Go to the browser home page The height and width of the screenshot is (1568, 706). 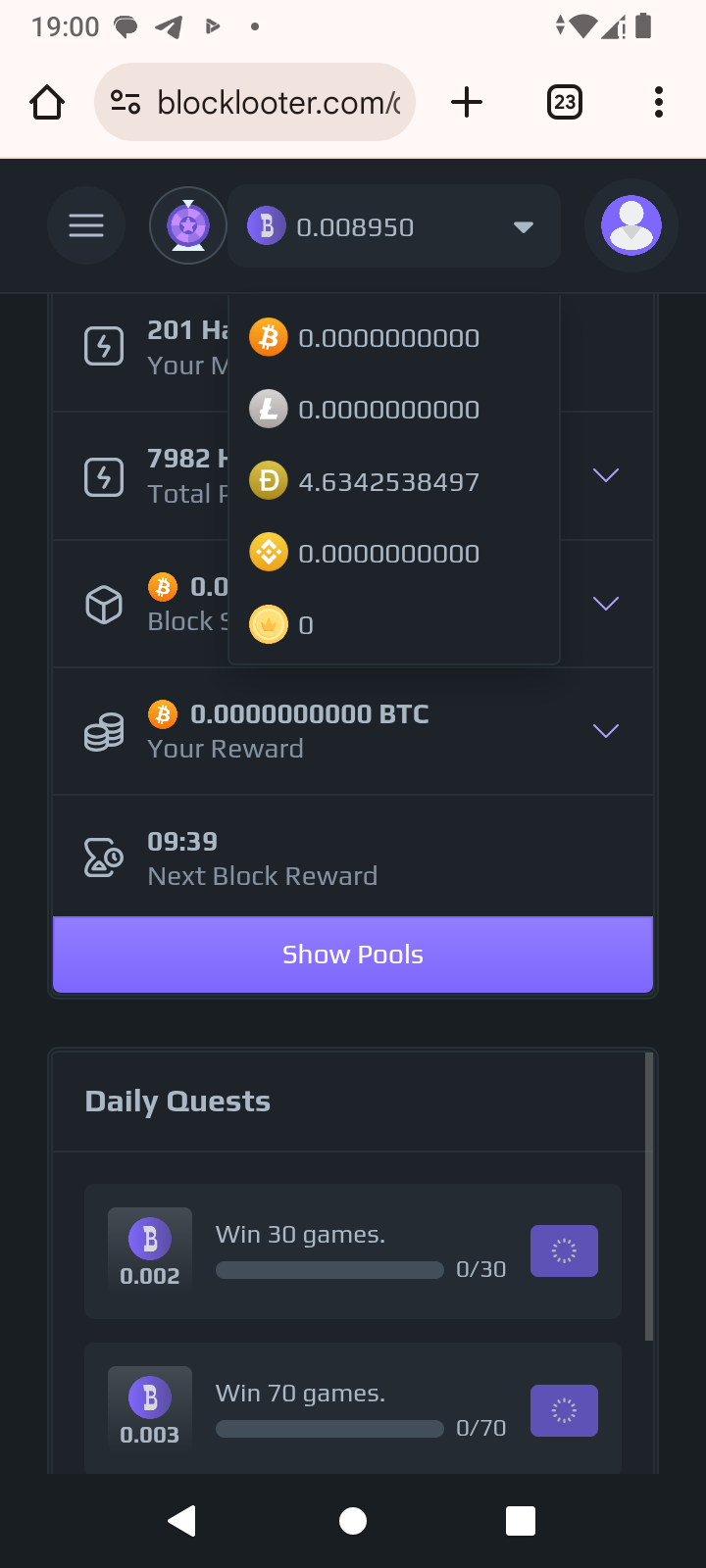tap(47, 102)
